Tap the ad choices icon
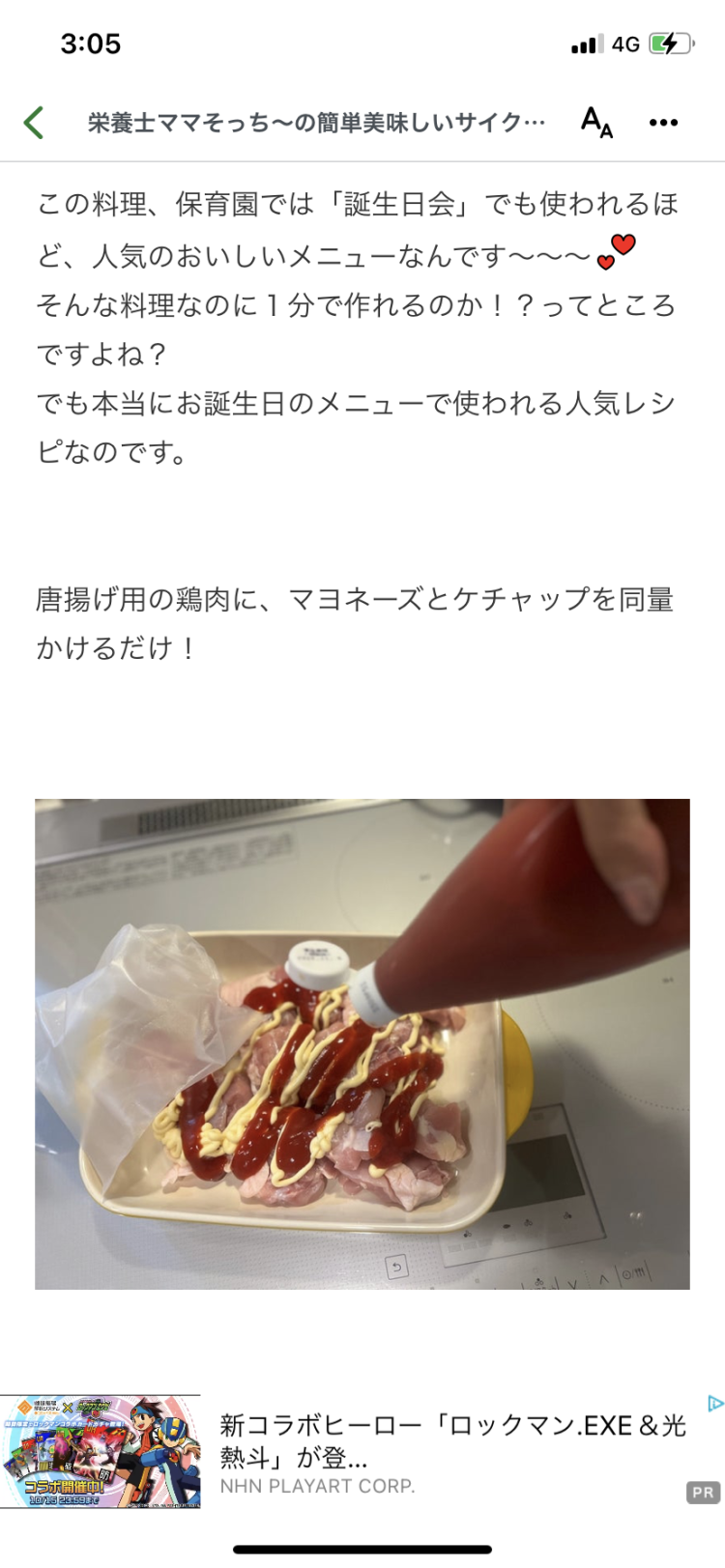The width and height of the screenshot is (725, 1568). pyautogui.click(x=715, y=1404)
